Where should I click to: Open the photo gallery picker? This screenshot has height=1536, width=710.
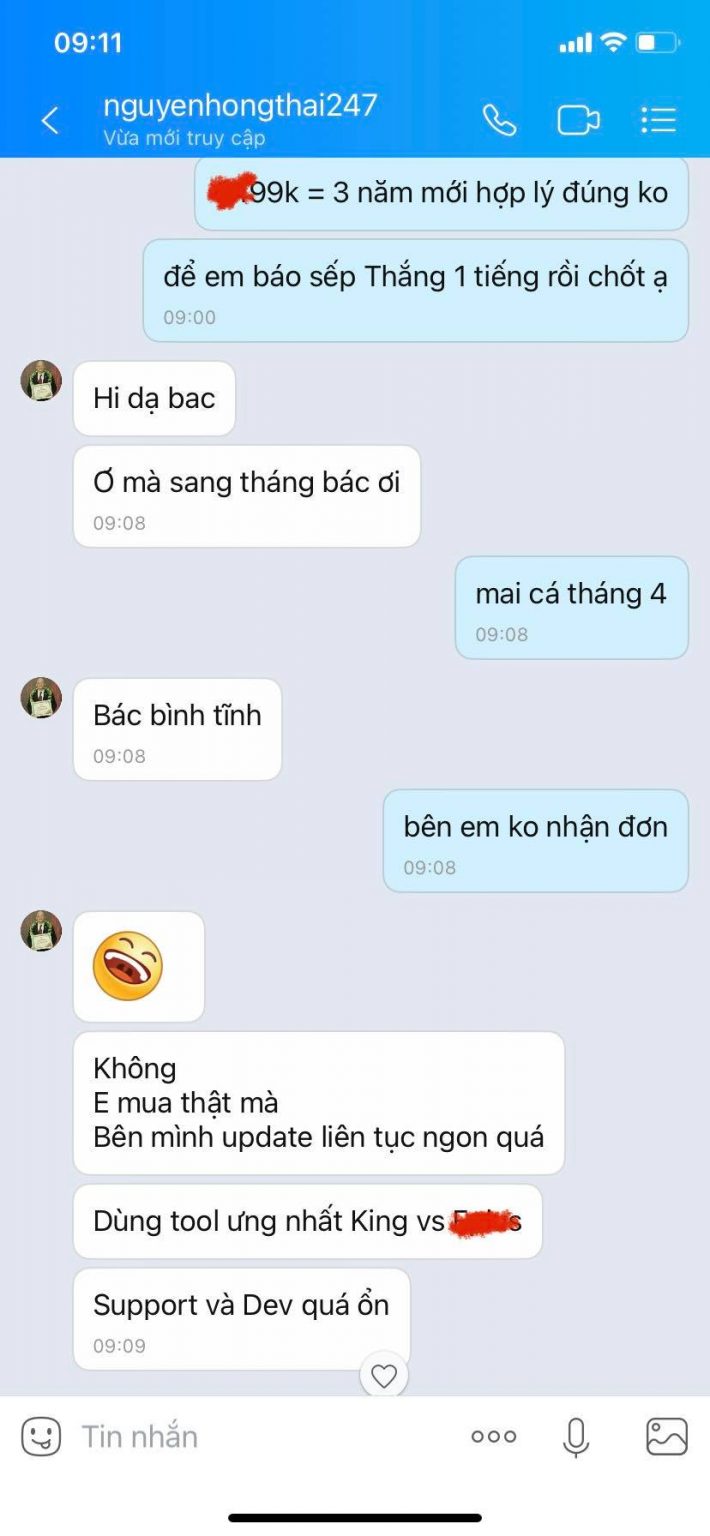pos(666,1437)
